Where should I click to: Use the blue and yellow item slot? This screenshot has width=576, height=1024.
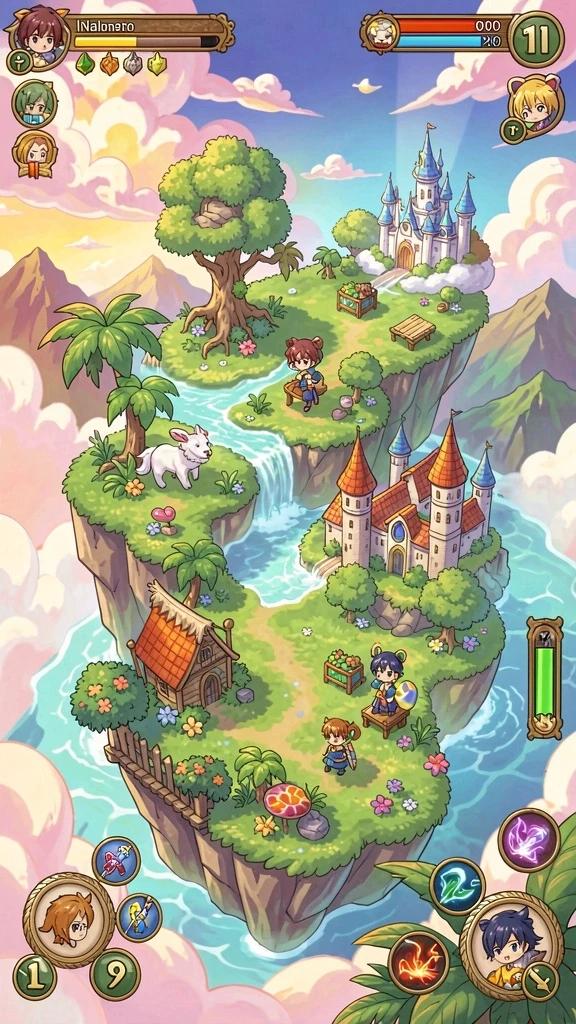click(139, 917)
